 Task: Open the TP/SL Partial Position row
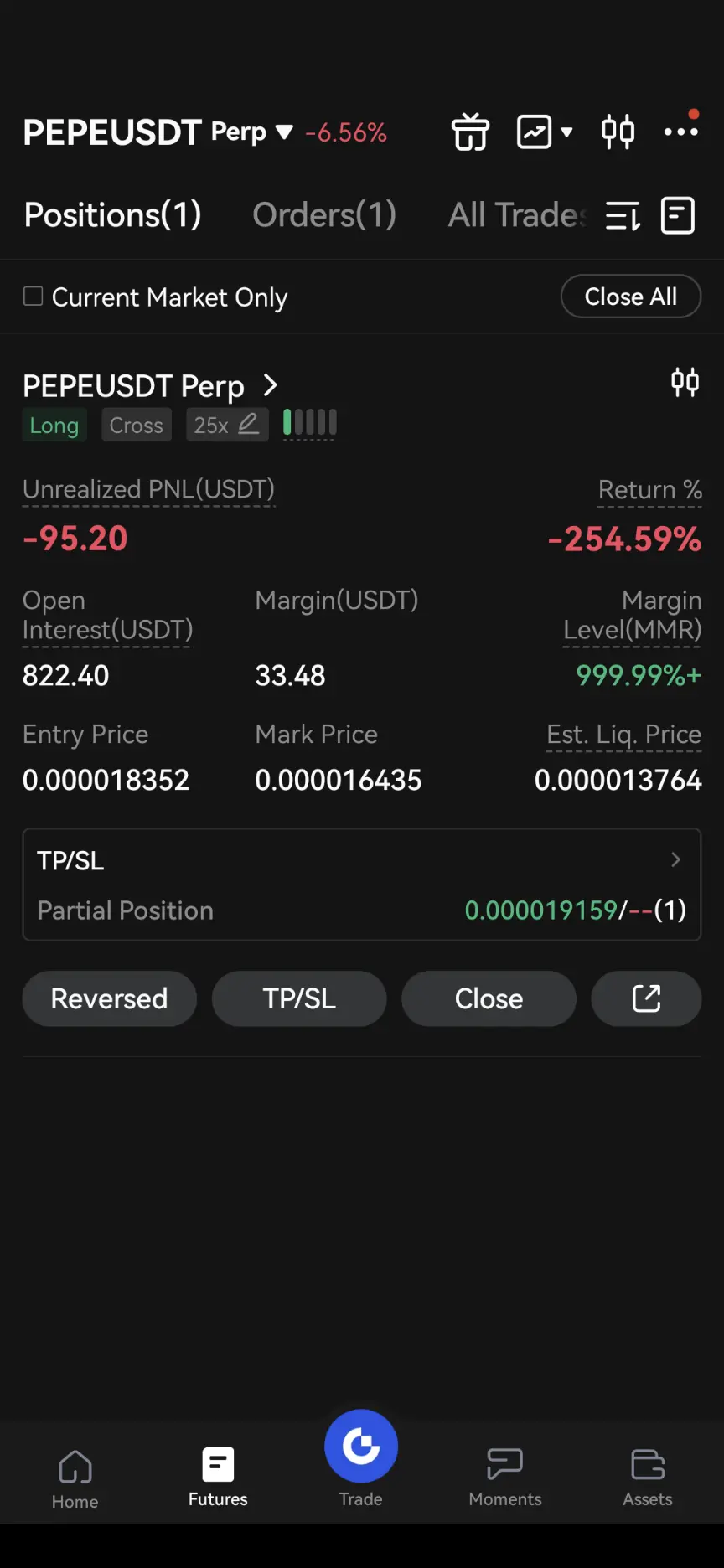(x=362, y=885)
